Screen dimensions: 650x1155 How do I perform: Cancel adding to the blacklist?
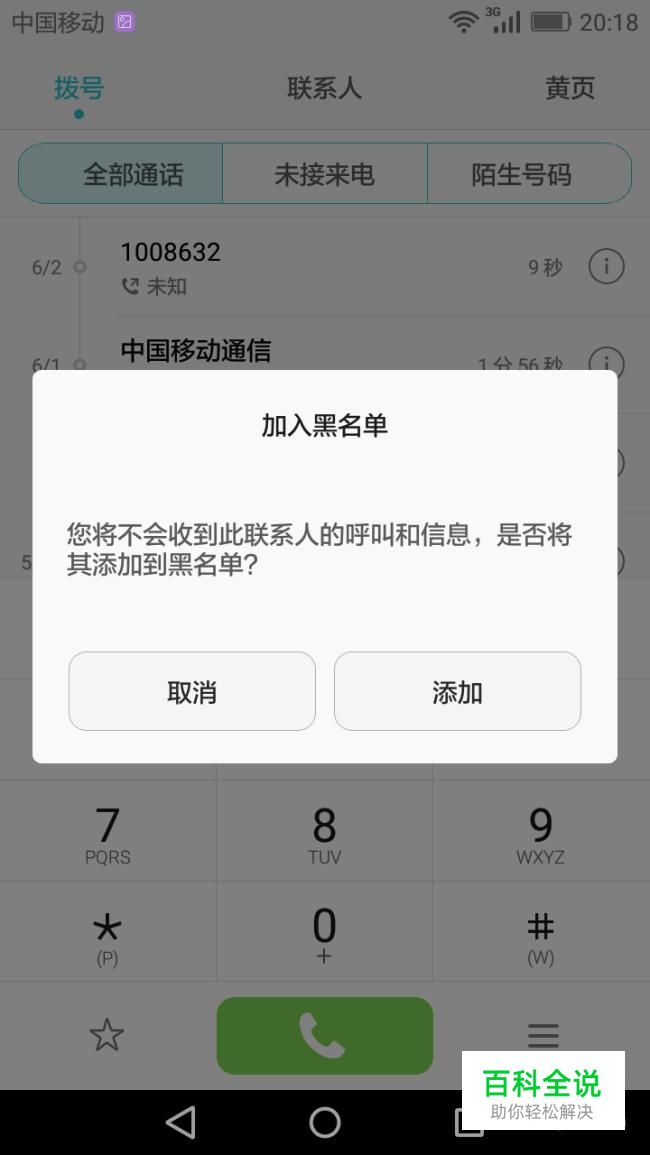click(x=192, y=691)
